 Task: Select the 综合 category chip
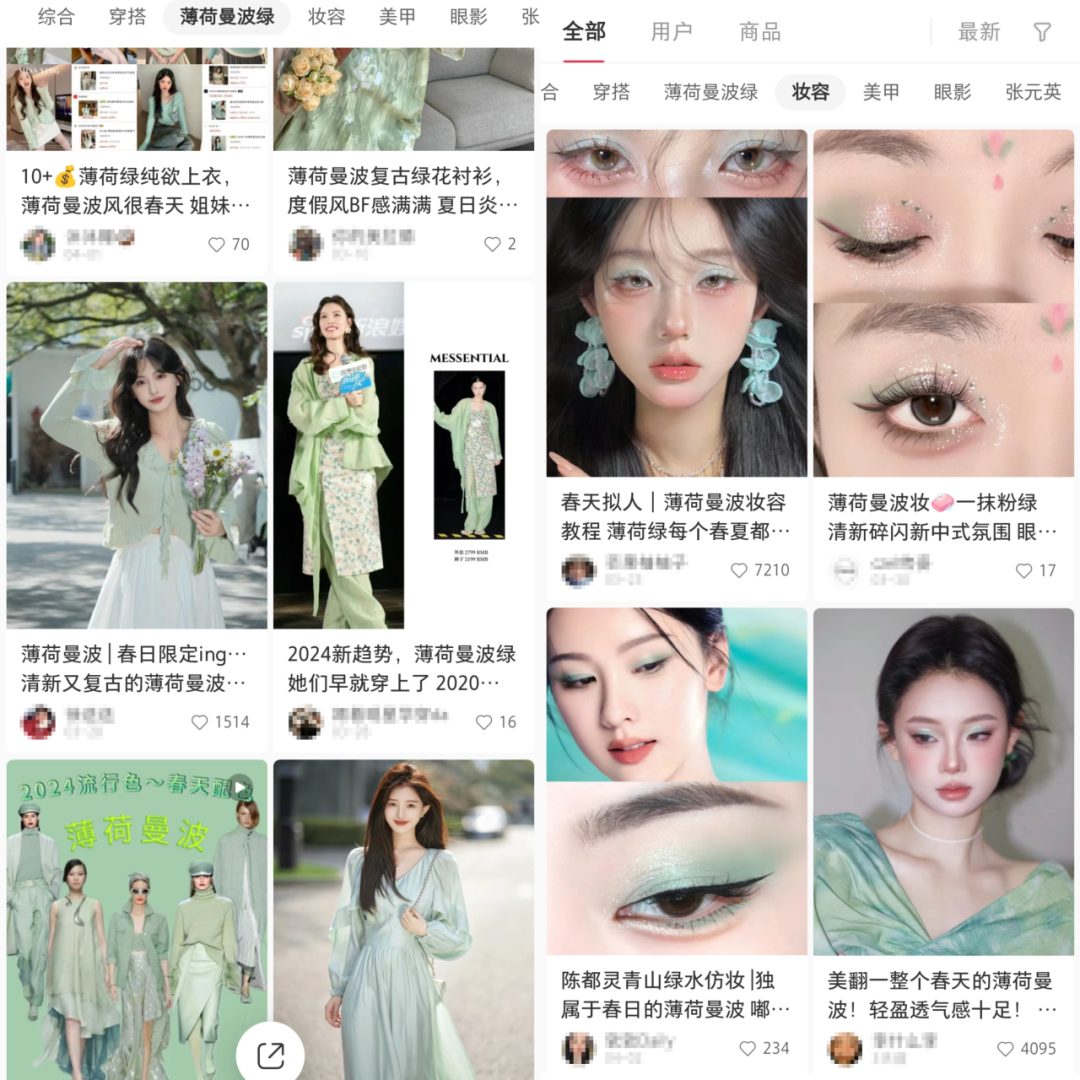tap(55, 17)
